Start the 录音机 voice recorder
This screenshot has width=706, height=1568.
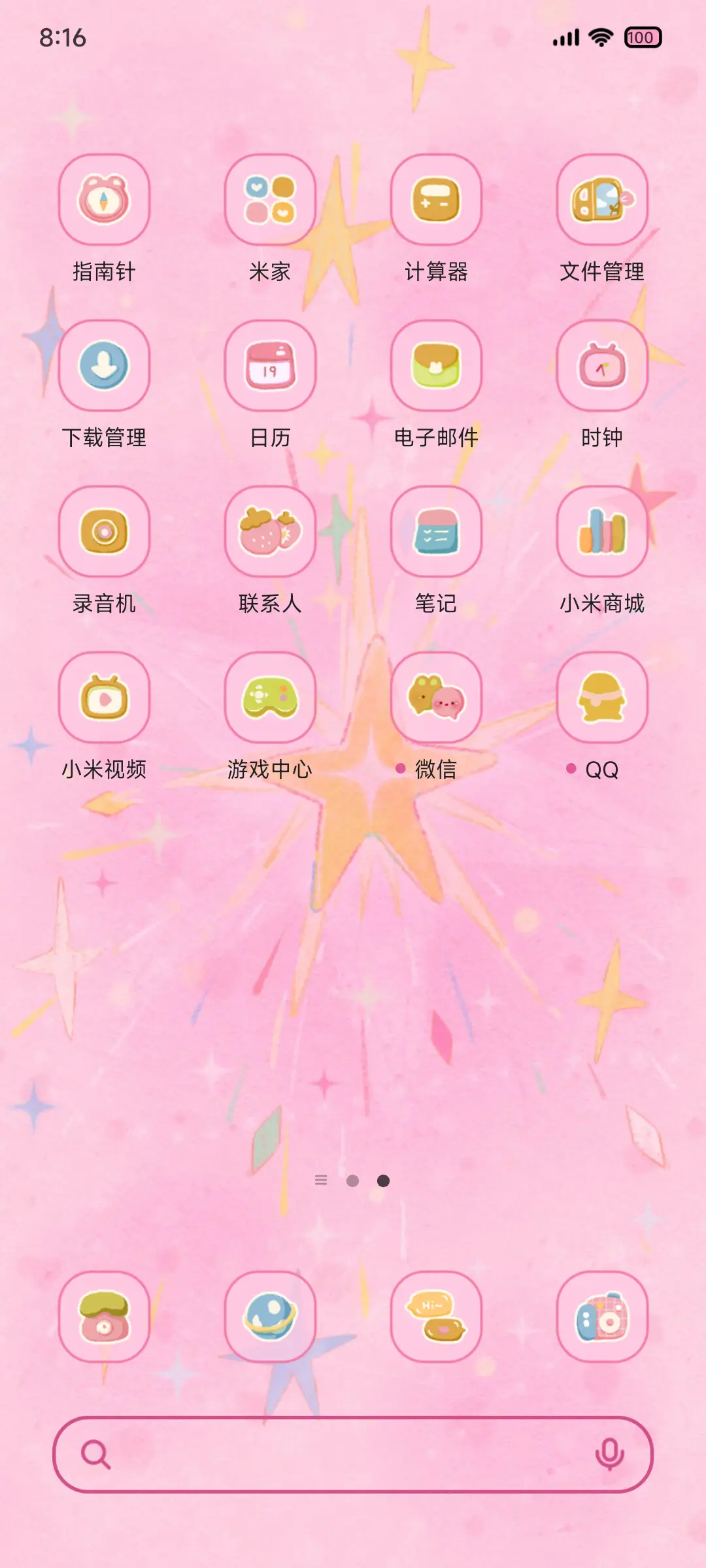(x=105, y=532)
